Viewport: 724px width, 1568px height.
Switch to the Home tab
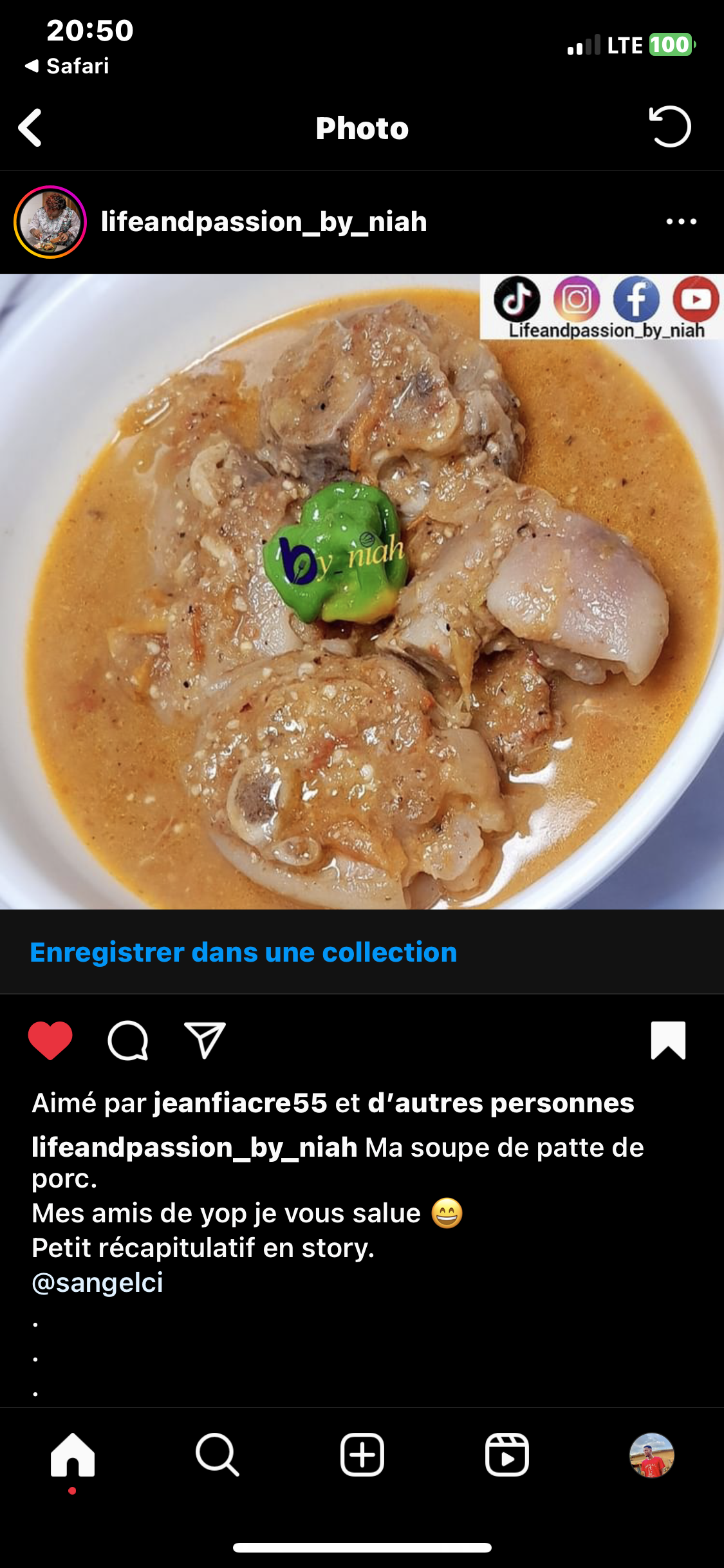(x=73, y=1455)
